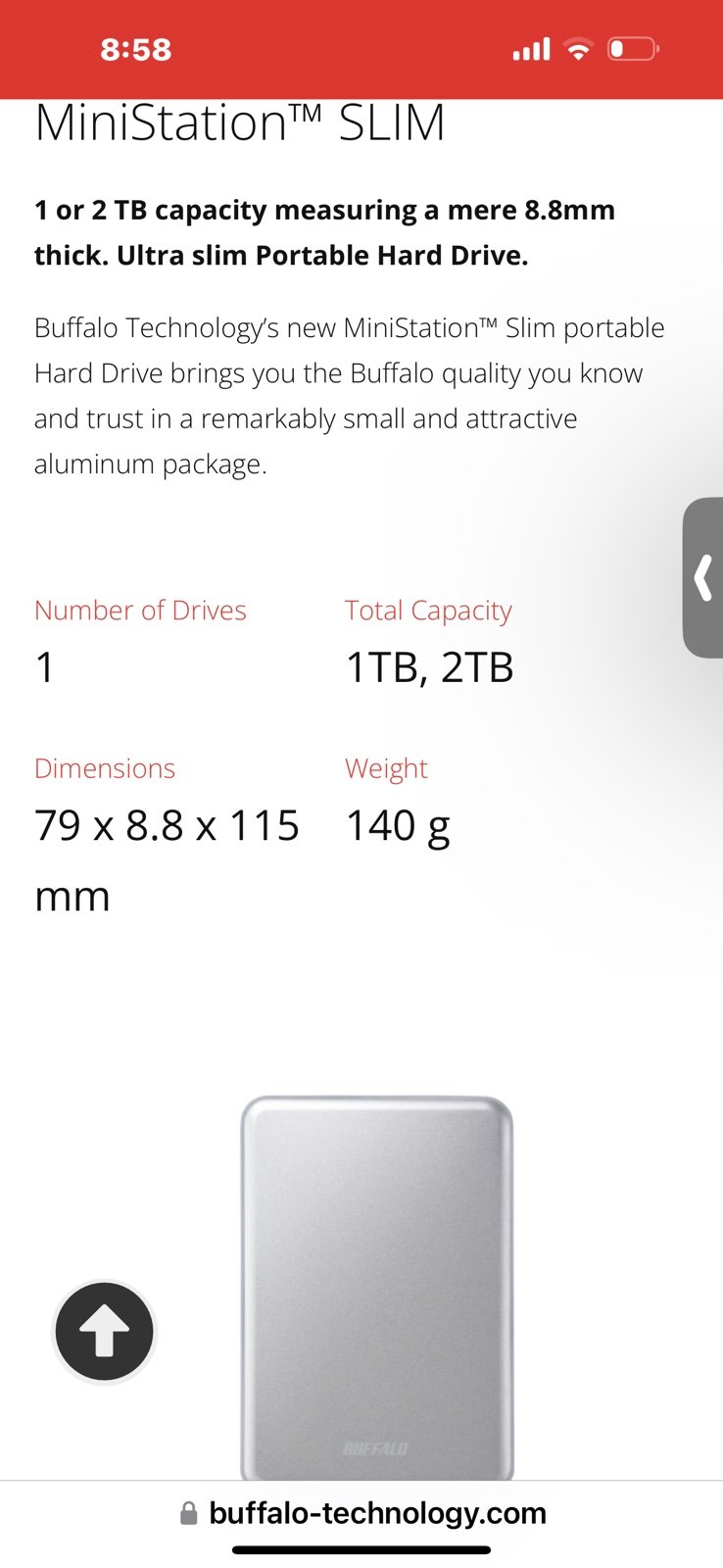The image size is (723, 1568).
Task: Expand the side panel chevron tab
Action: (702, 577)
